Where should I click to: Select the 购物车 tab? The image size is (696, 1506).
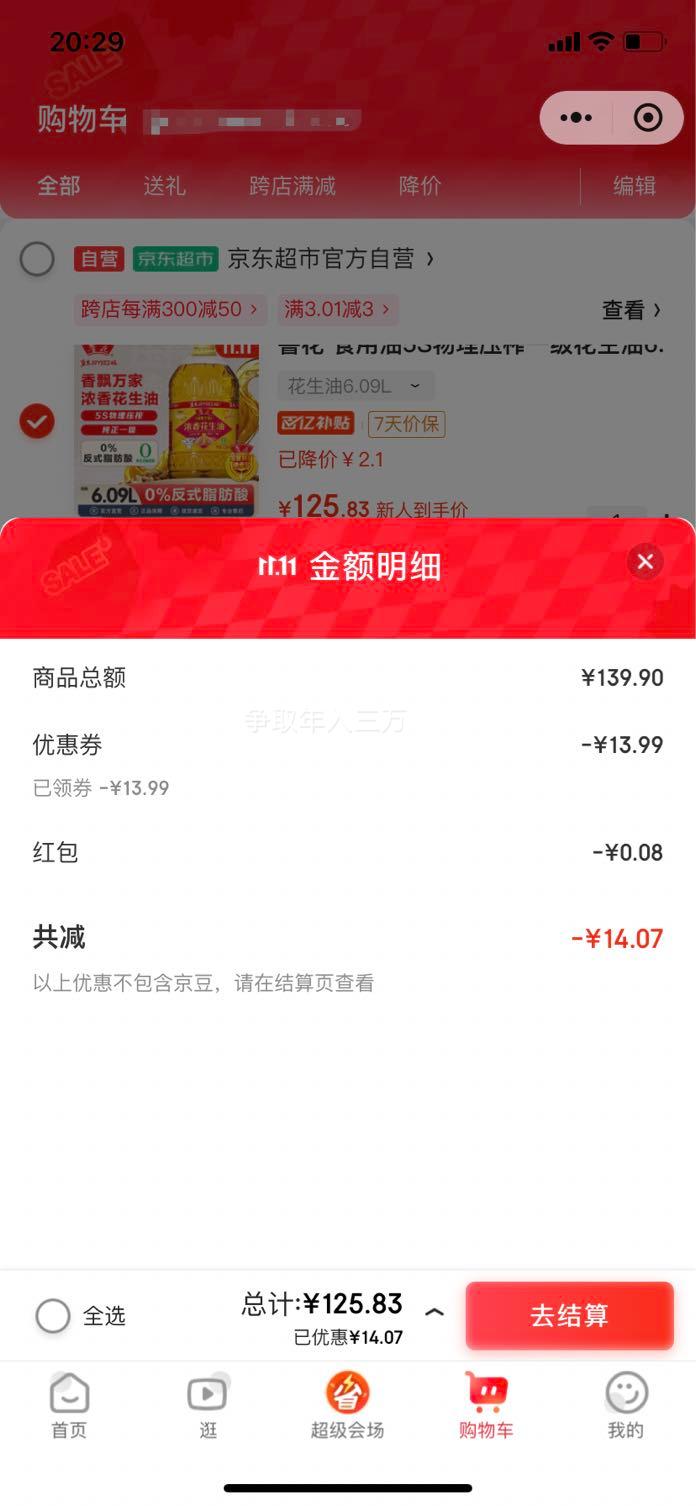point(486,1405)
